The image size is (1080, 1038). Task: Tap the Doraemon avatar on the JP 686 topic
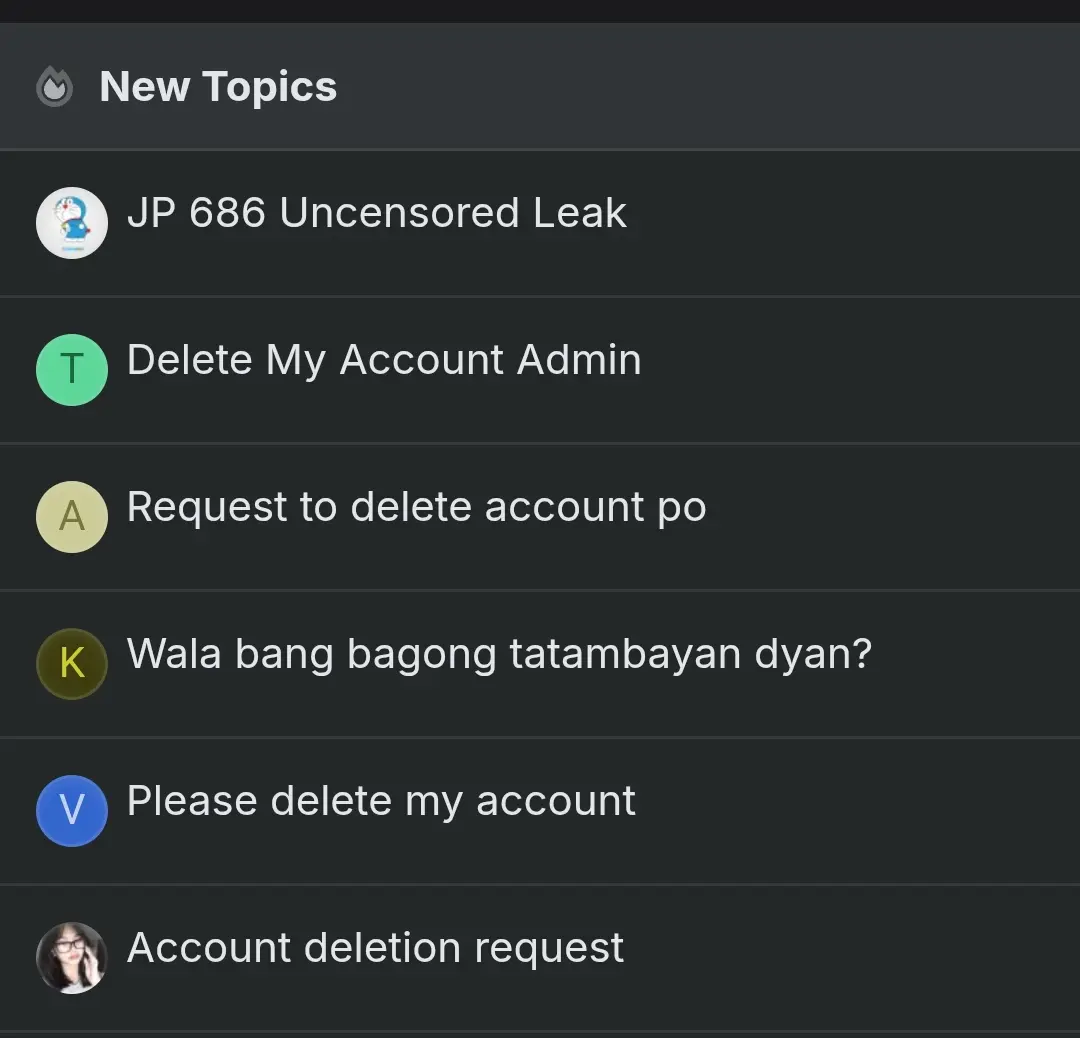pyautogui.click(x=72, y=222)
